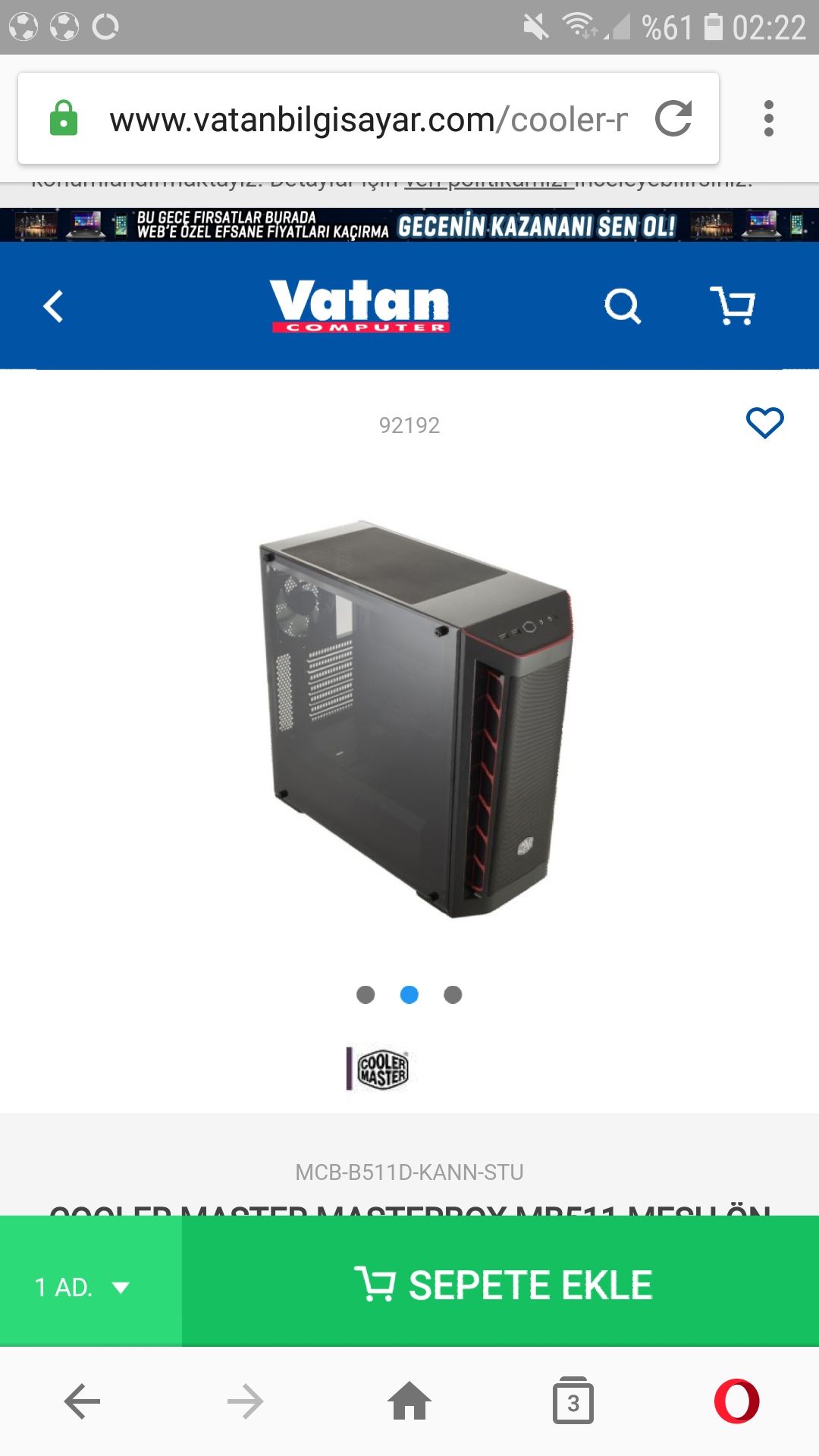Open the Vatan site search
This screenshot has height=1456, width=819.
pyautogui.click(x=623, y=306)
